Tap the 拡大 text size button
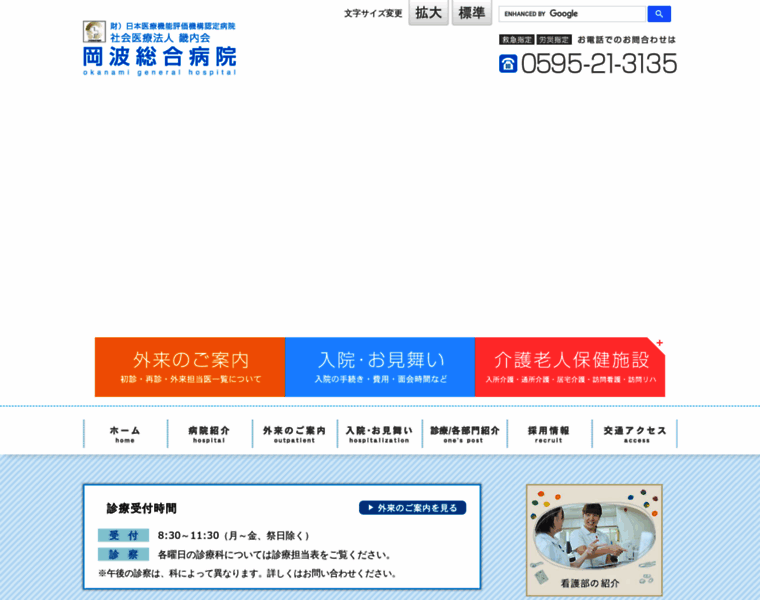Image resolution: width=760 pixels, height=600 pixels. click(x=428, y=13)
